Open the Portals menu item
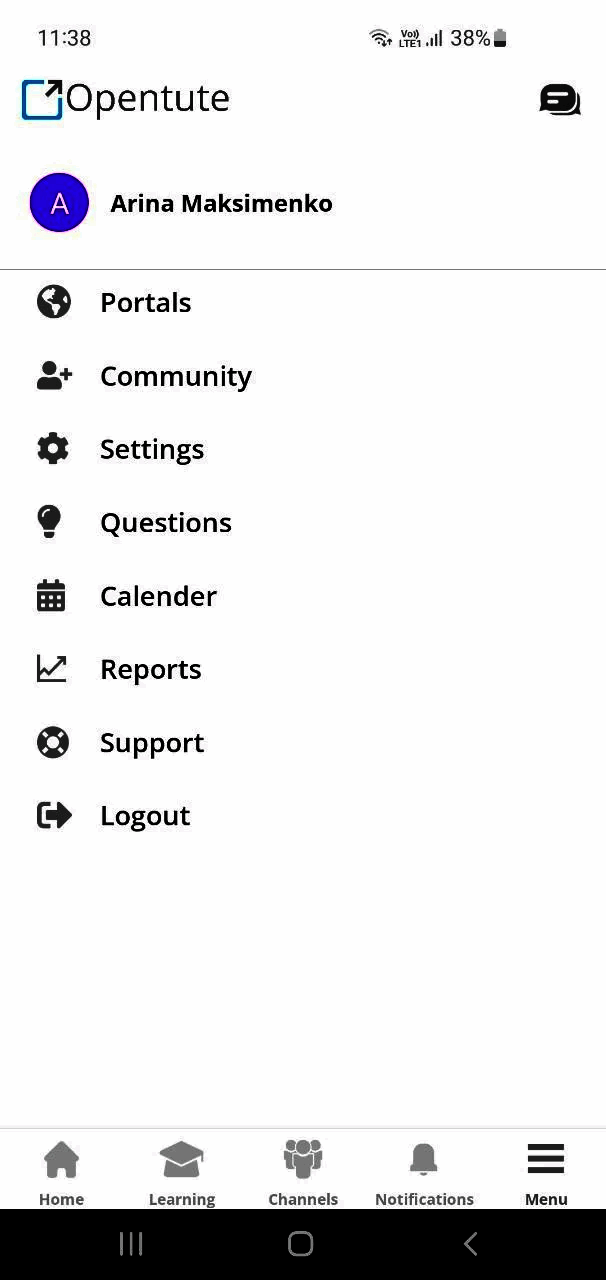Screen dimensions: 606x1280 pyautogui.click(x=145, y=302)
